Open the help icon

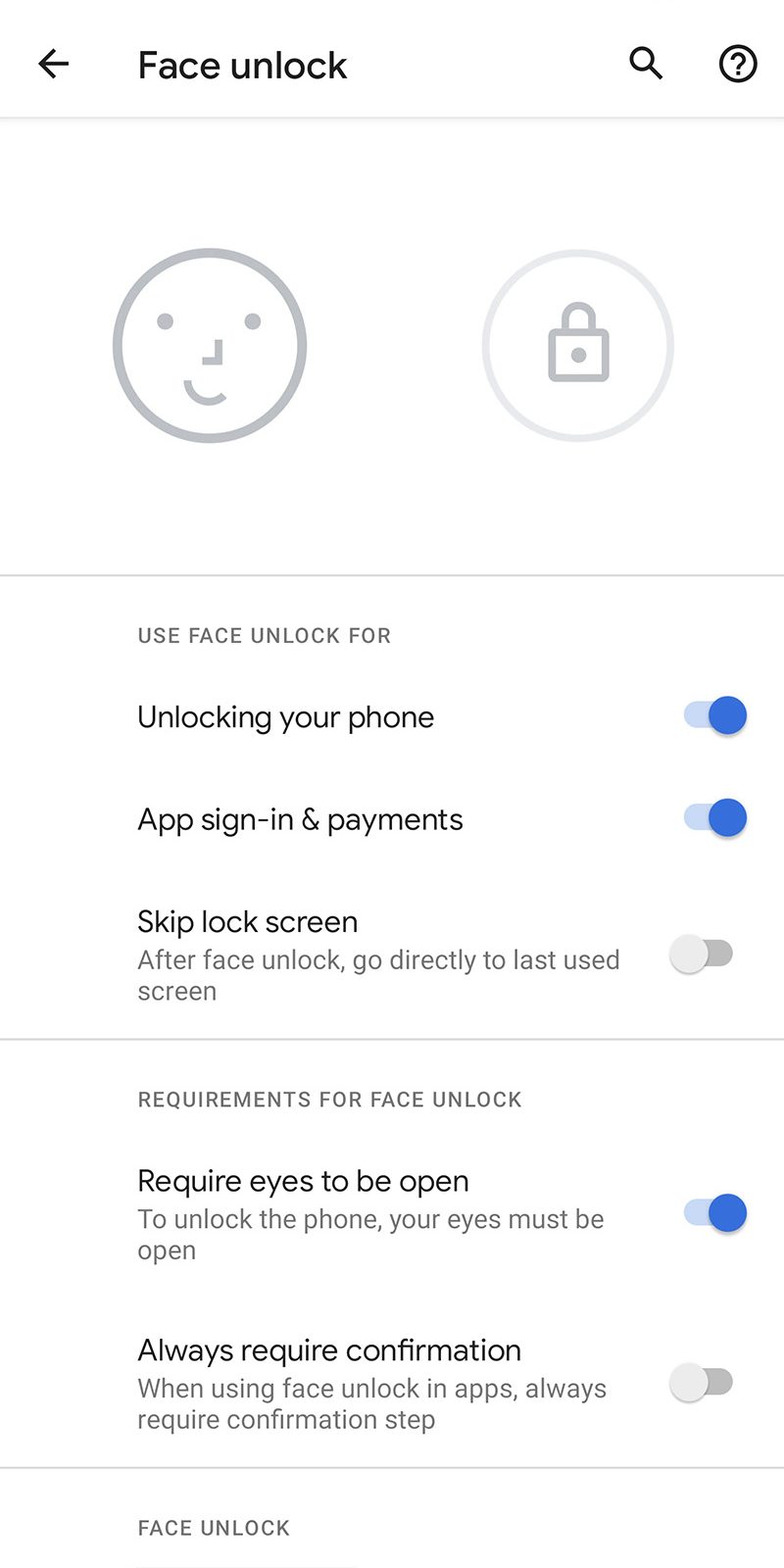pos(737,65)
